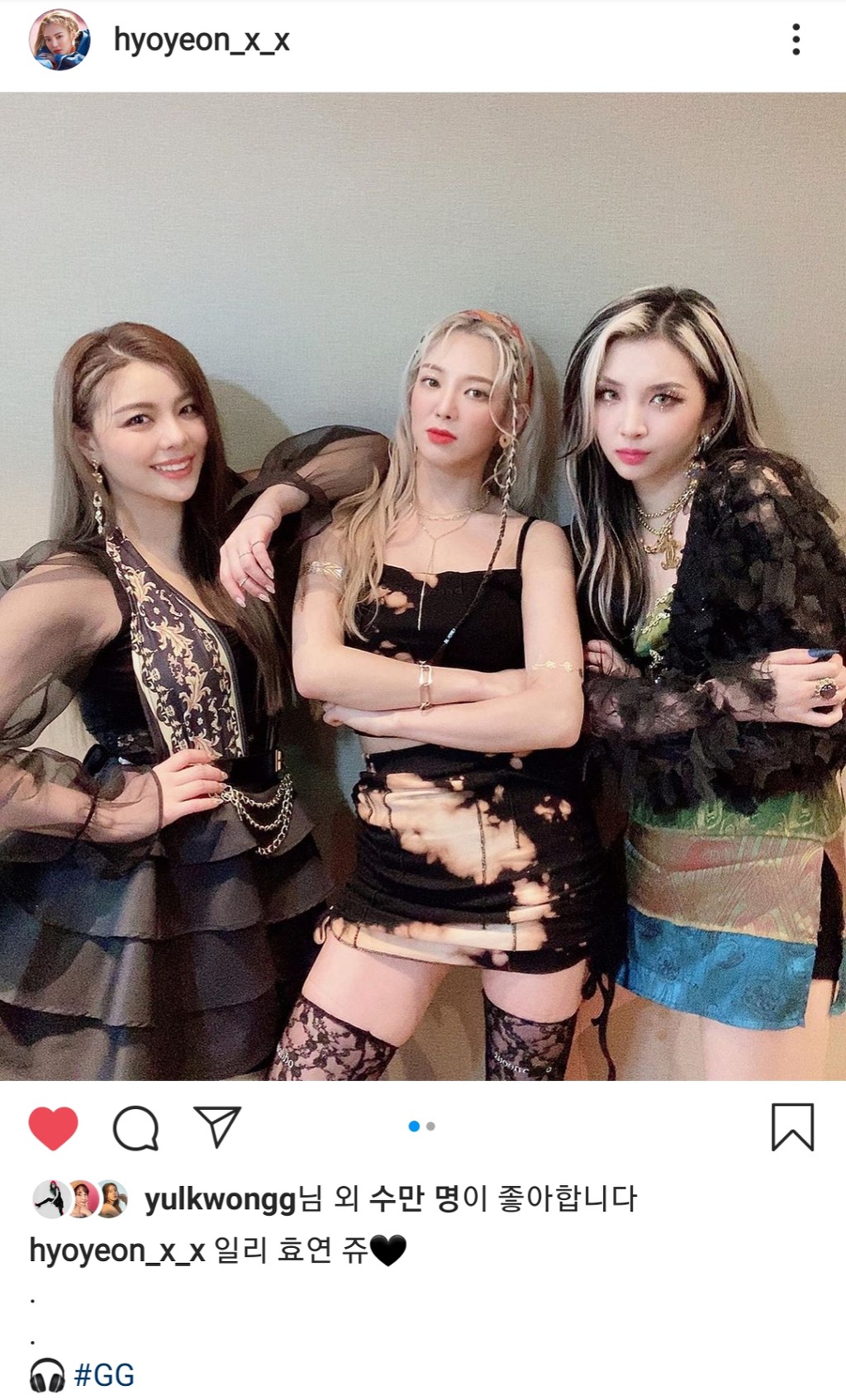Open the comments bubble icon

135,1127
